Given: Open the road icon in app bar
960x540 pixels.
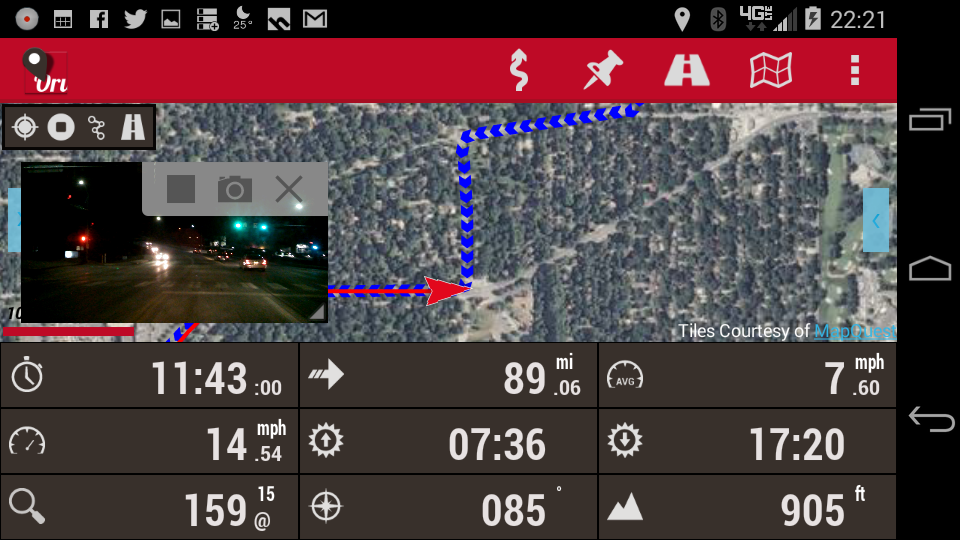Looking at the screenshot, I should 687,71.
